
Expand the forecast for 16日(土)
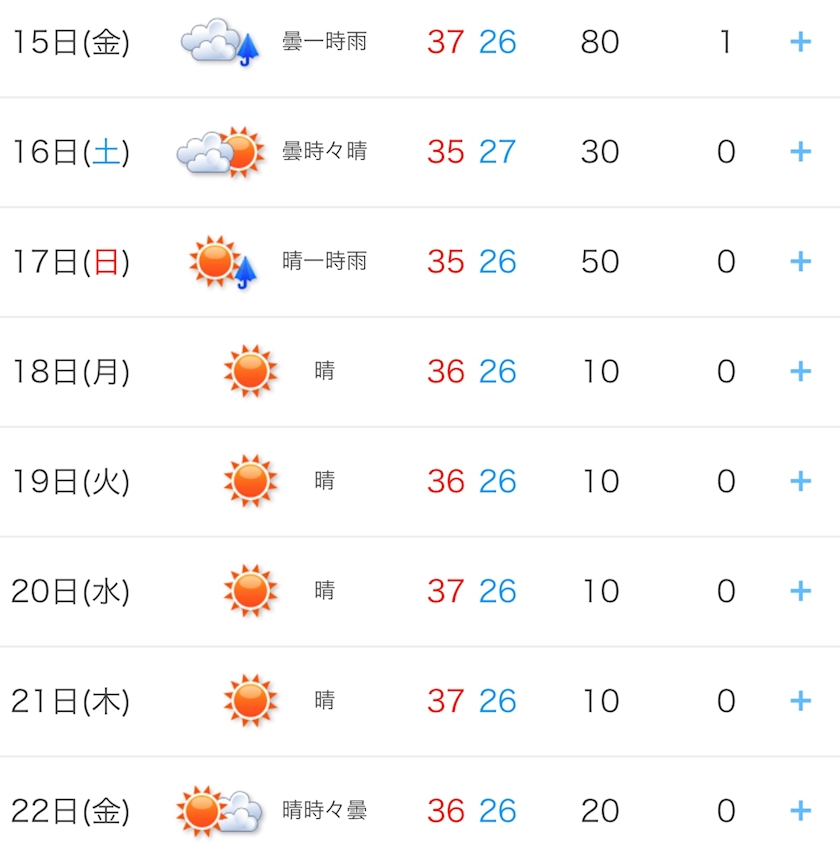pos(800,151)
